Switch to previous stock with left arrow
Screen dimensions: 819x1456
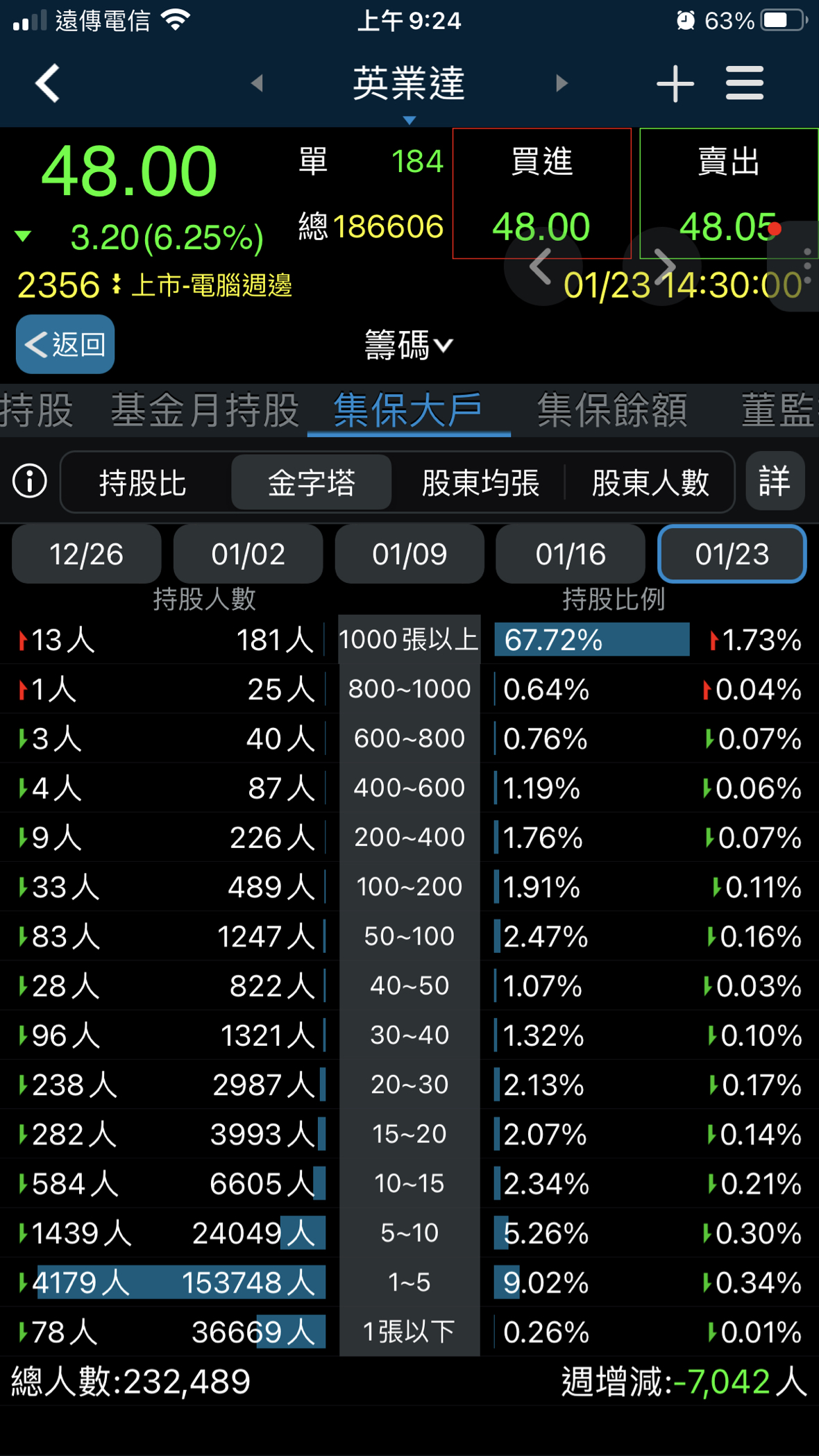pos(258,82)
